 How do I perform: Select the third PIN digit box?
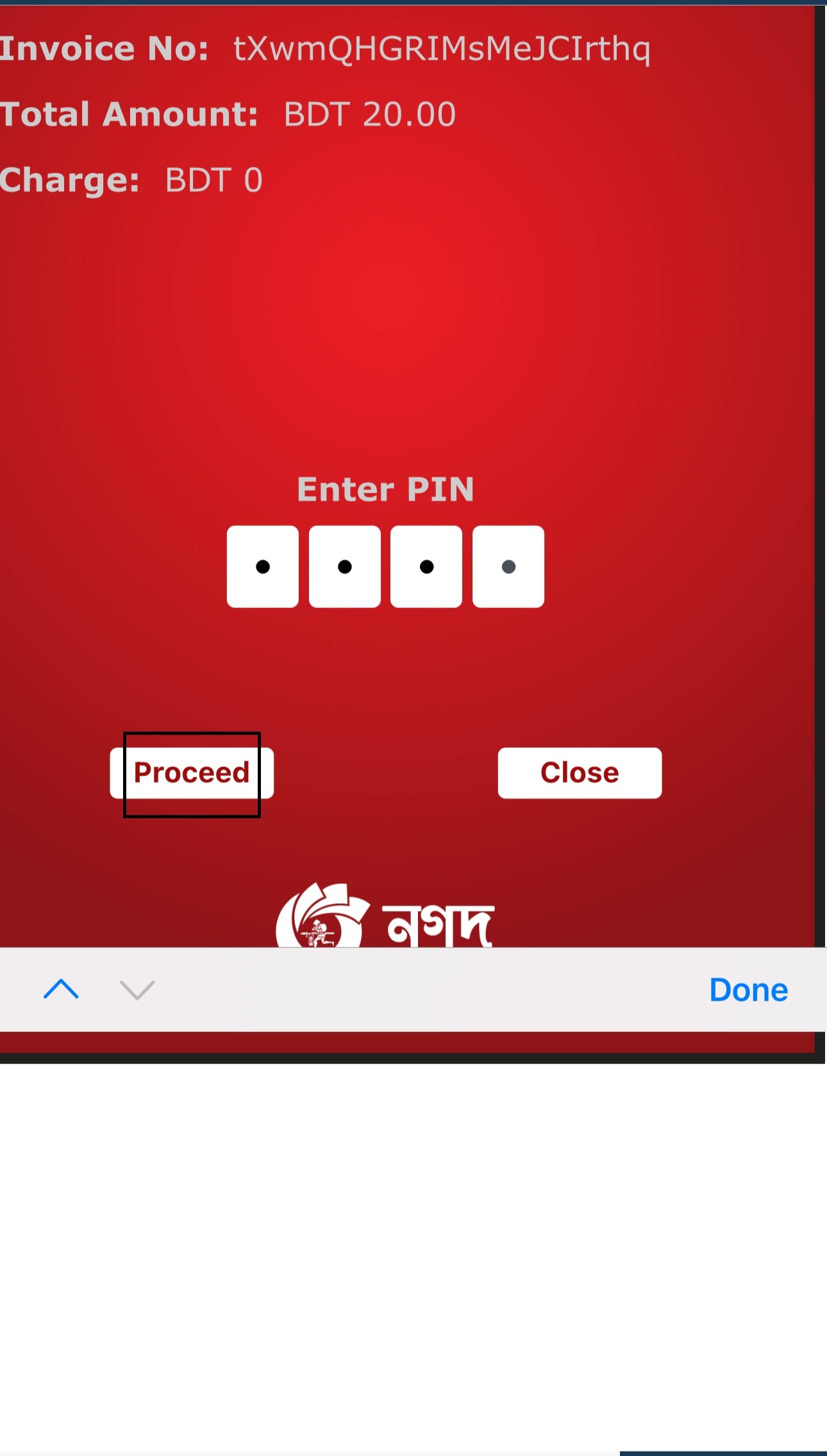click(426, 566)
